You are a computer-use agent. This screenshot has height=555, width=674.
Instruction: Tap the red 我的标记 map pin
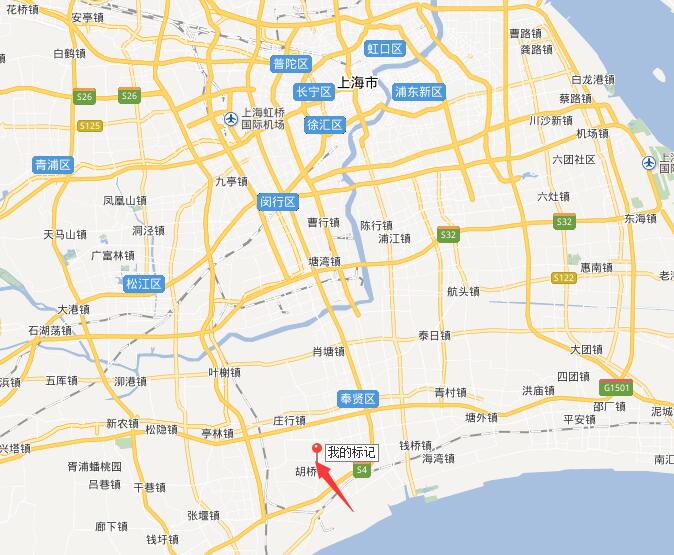(x=317, y=449)
